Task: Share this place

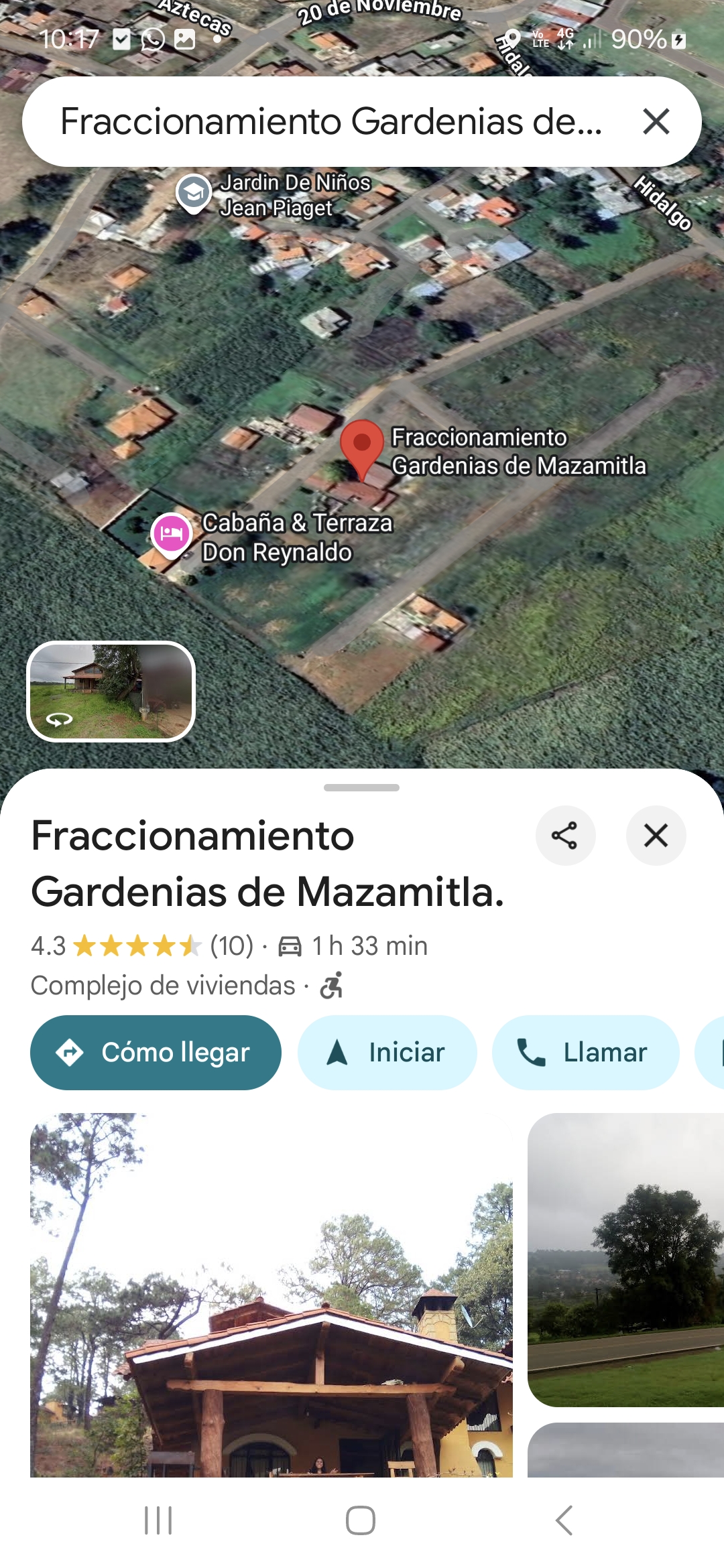Action: (x=565, y=836)
